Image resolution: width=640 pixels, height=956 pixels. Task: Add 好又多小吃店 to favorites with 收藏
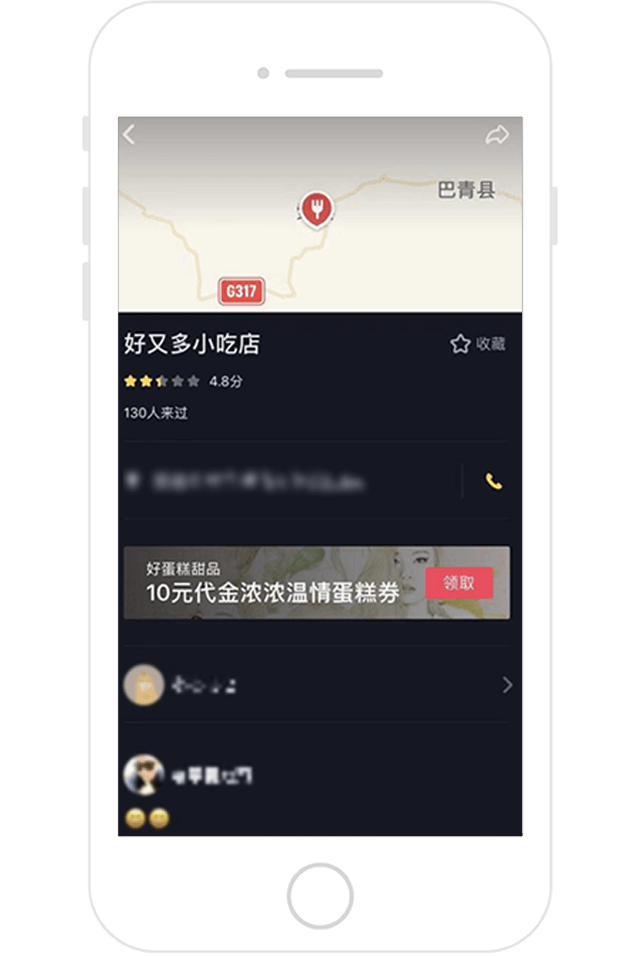478,344
